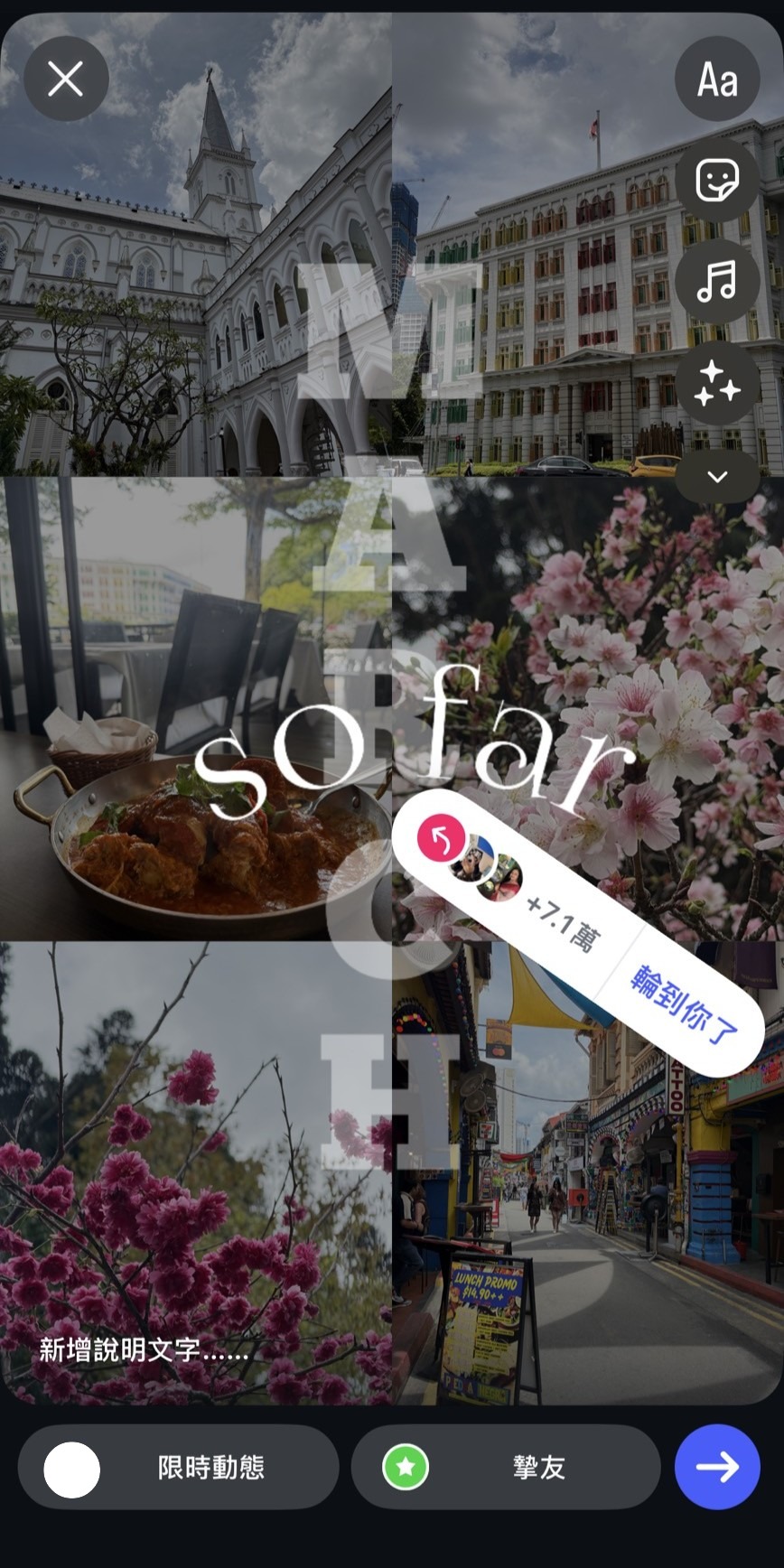Open the sparkle effects tool

pos(717,383)
